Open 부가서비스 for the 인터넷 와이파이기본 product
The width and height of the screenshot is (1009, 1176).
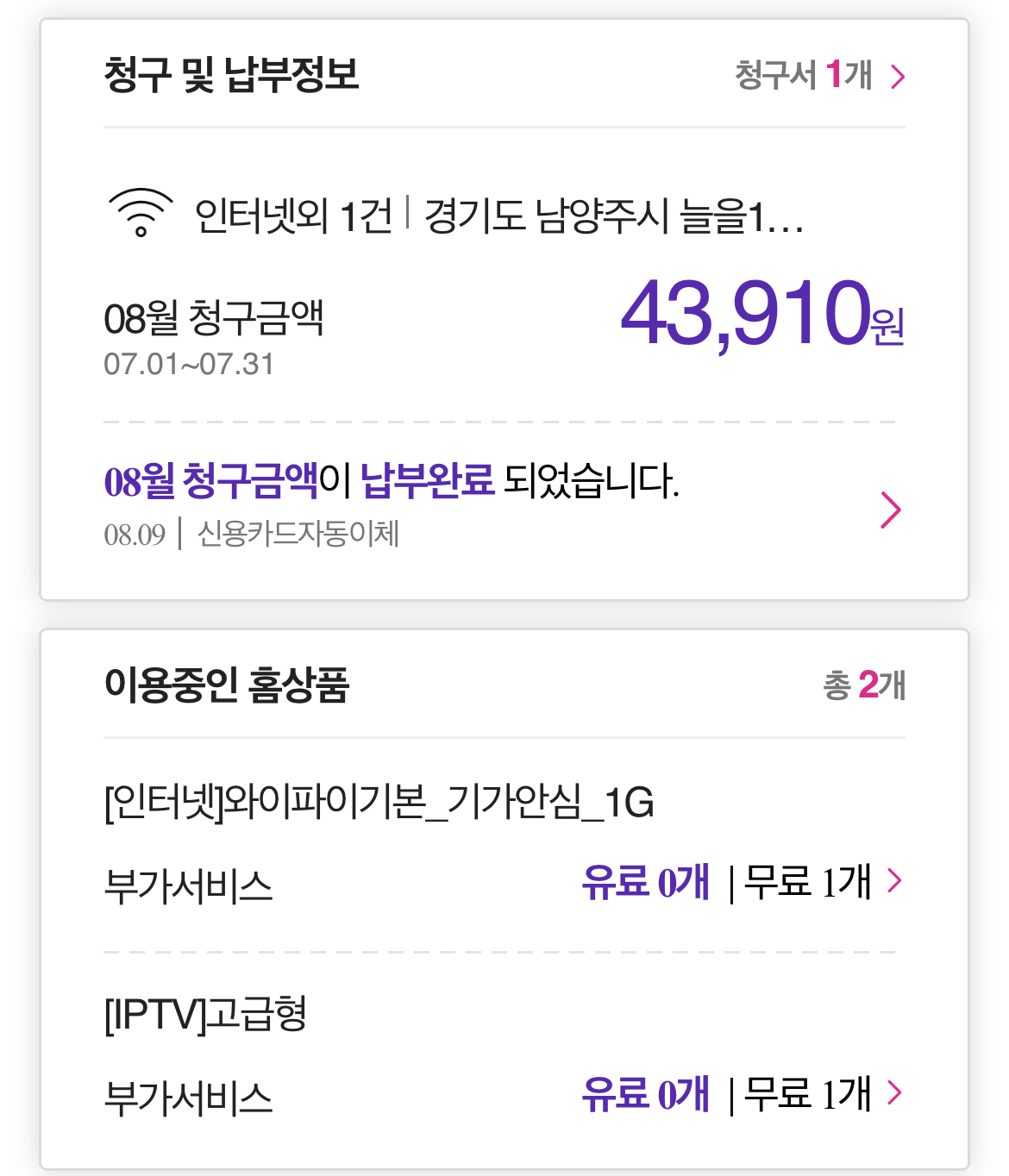tap(894, 881)
